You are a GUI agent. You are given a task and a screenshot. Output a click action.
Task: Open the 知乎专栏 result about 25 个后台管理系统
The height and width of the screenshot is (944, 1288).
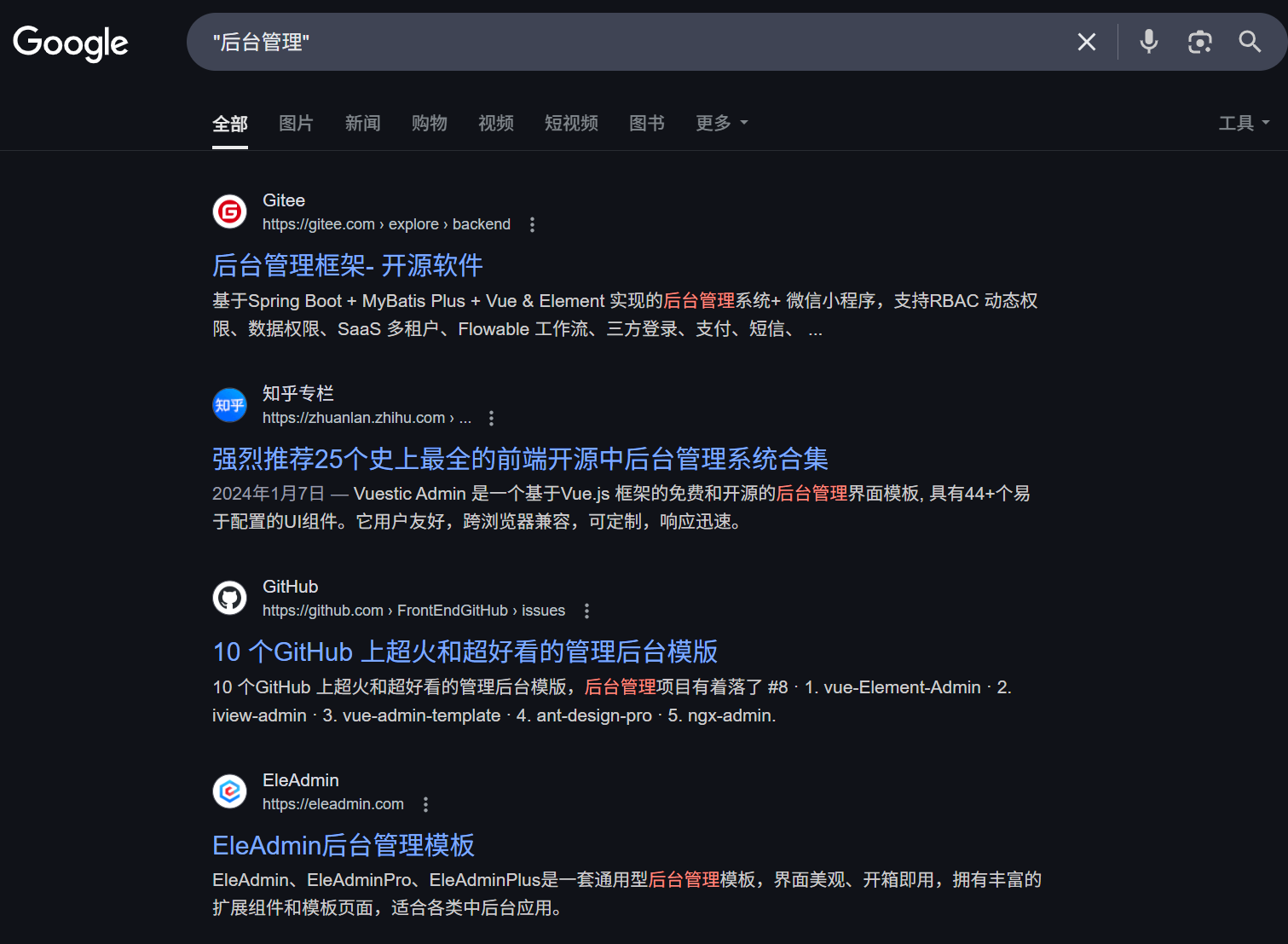520,459
